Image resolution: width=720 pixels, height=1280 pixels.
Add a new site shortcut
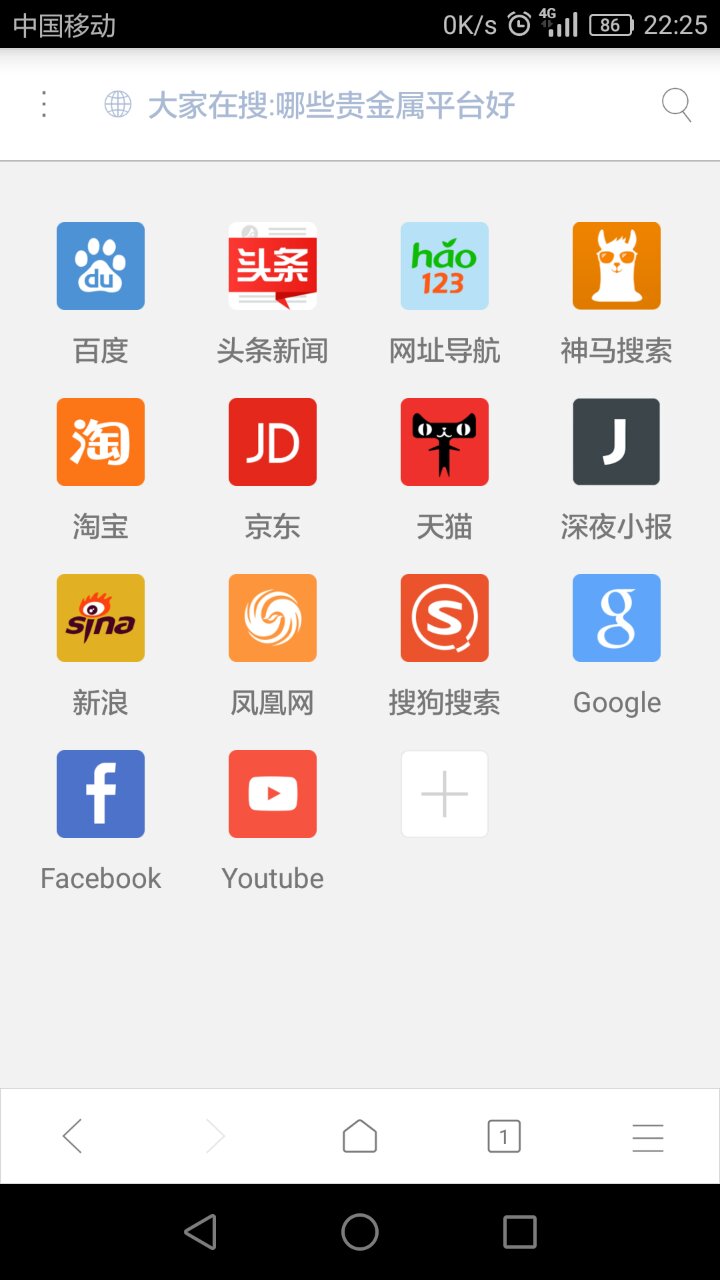click(x=444, y=793)
